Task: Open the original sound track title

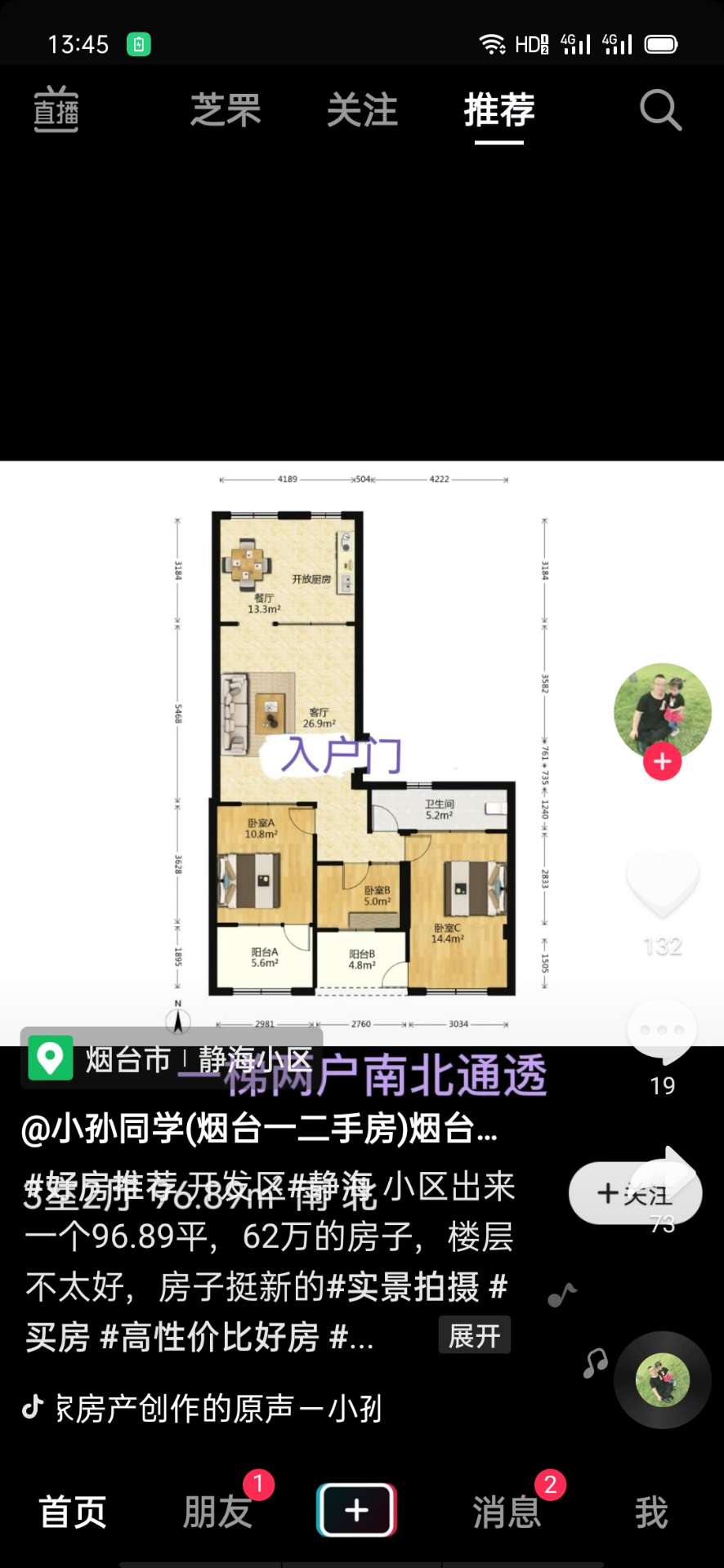Action: tap(217, 1408)
